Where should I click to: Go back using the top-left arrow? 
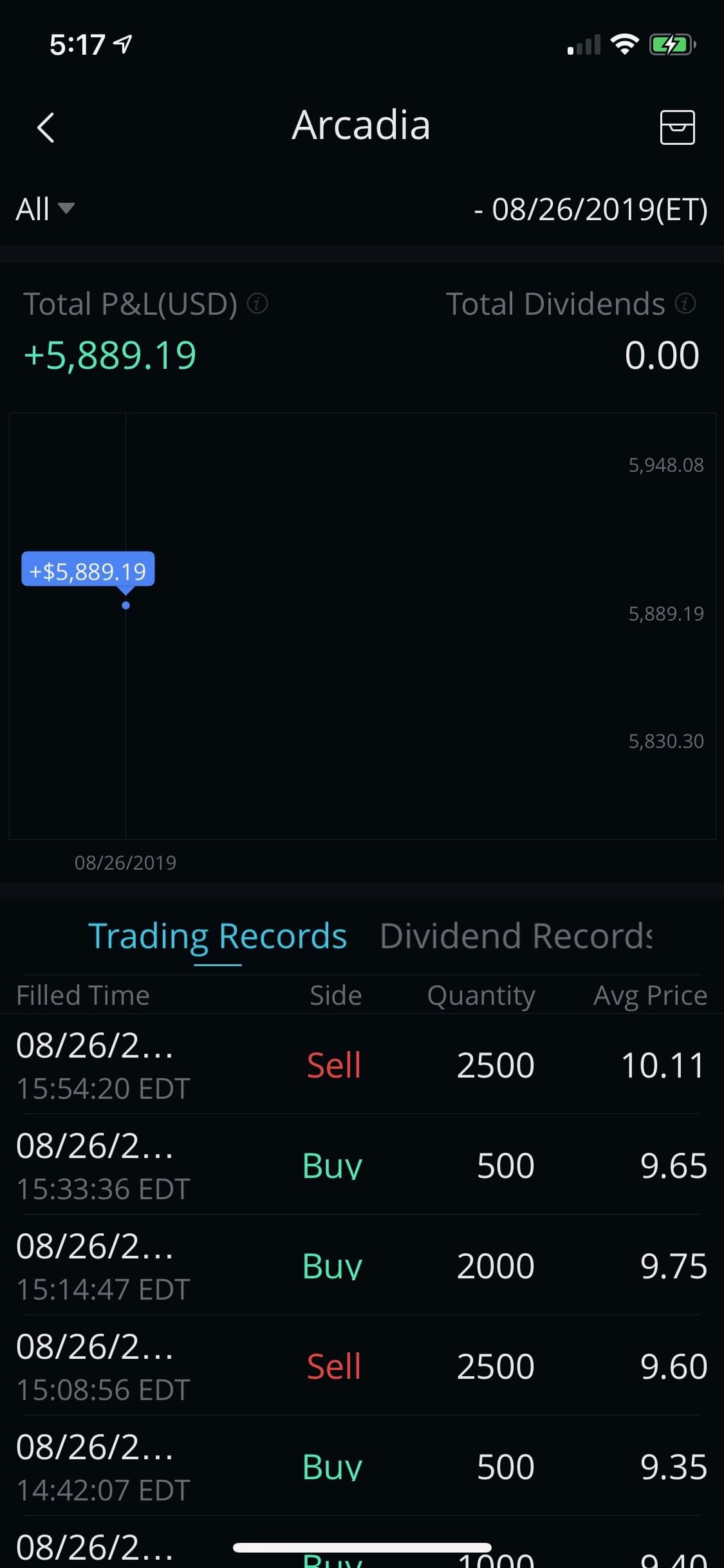point(46,127)
